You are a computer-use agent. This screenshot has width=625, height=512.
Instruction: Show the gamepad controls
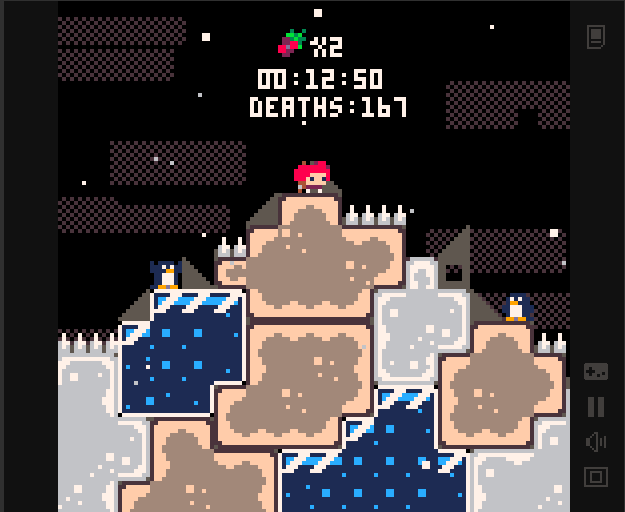596,371
